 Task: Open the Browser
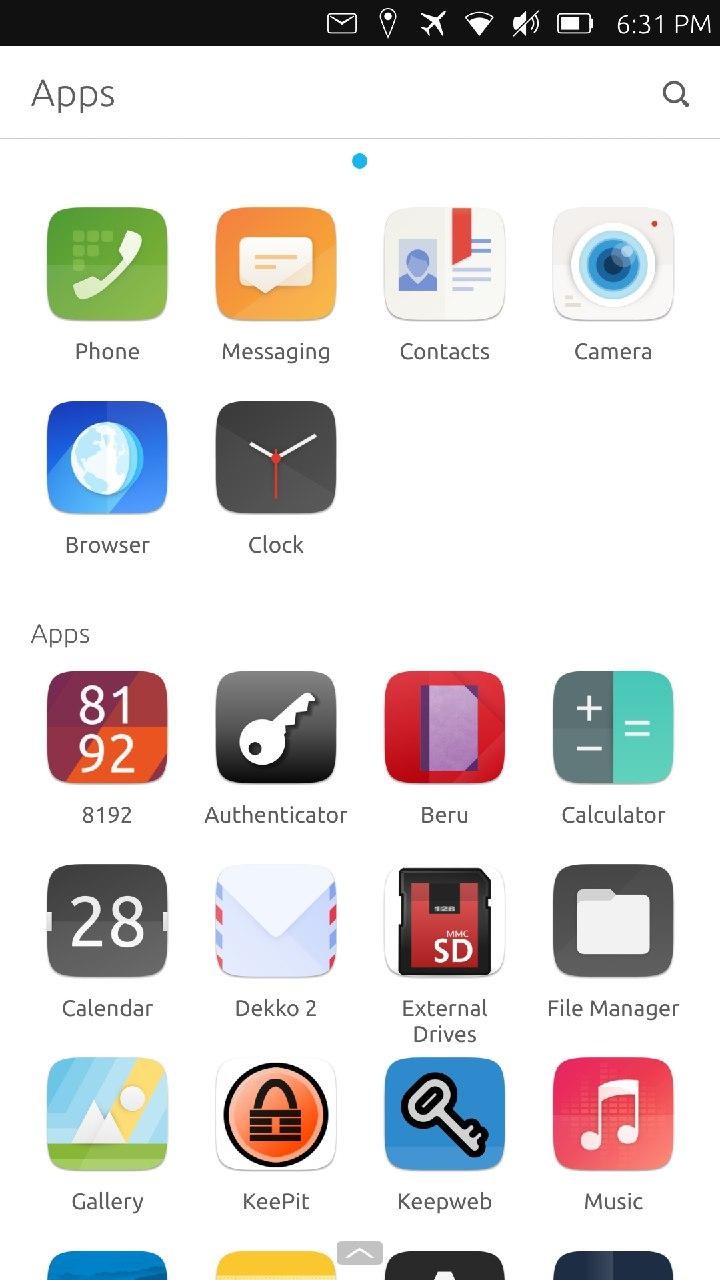[x=107, y=457]
